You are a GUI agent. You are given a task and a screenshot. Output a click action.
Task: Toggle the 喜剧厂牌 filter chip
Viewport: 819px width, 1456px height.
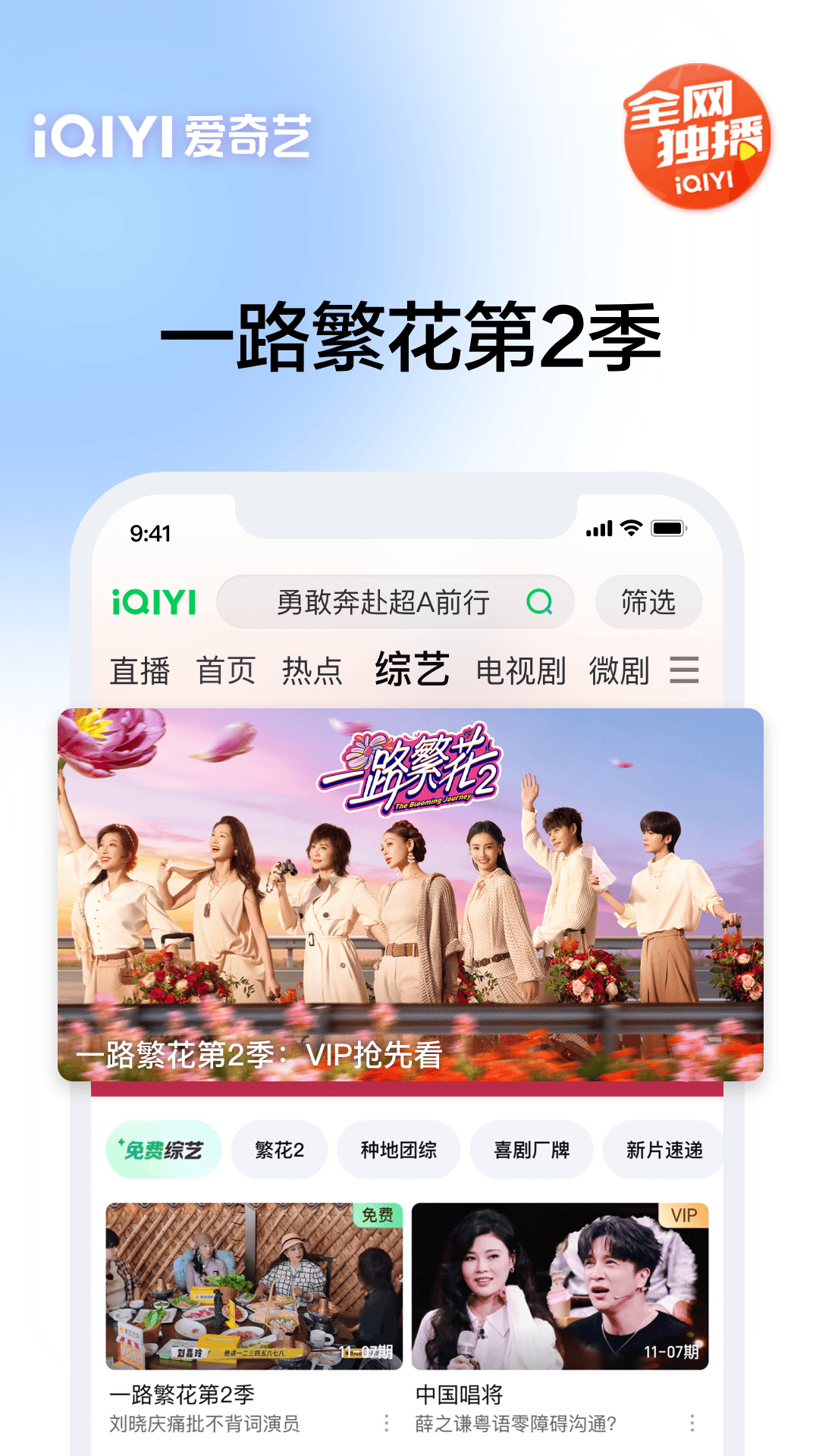(531, 1150)
